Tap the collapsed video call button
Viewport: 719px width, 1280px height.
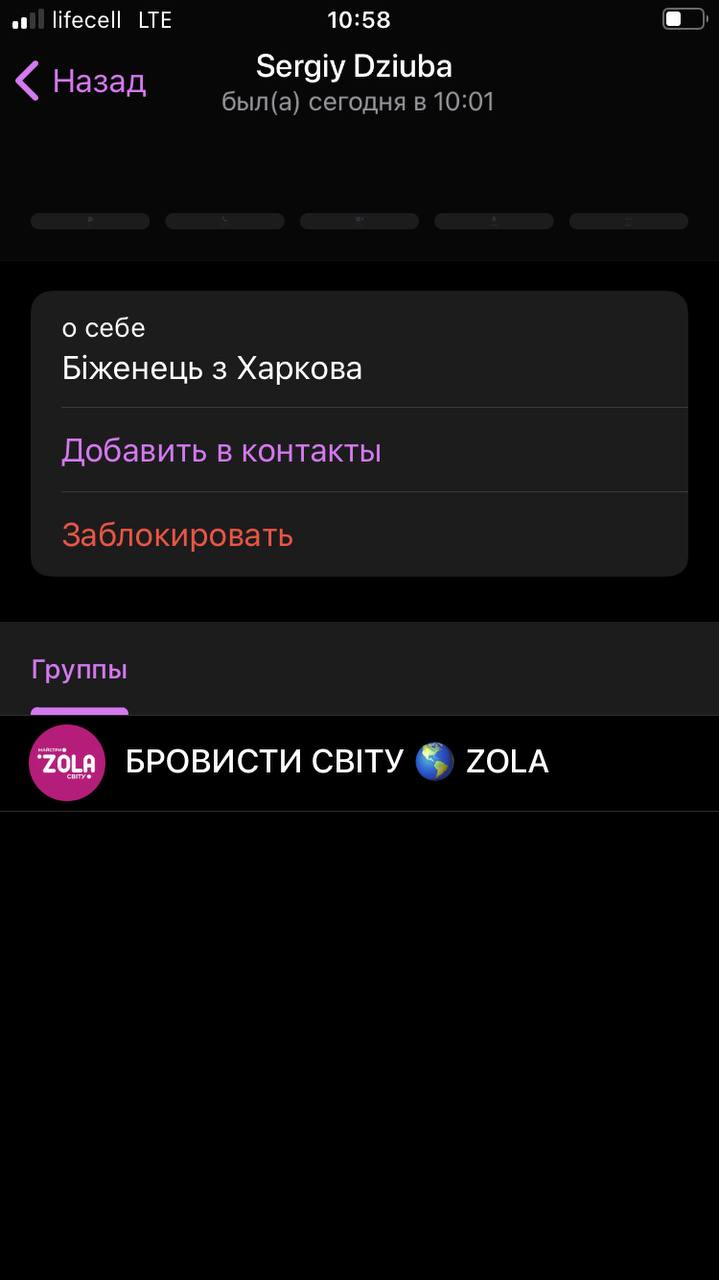(359, 221)
